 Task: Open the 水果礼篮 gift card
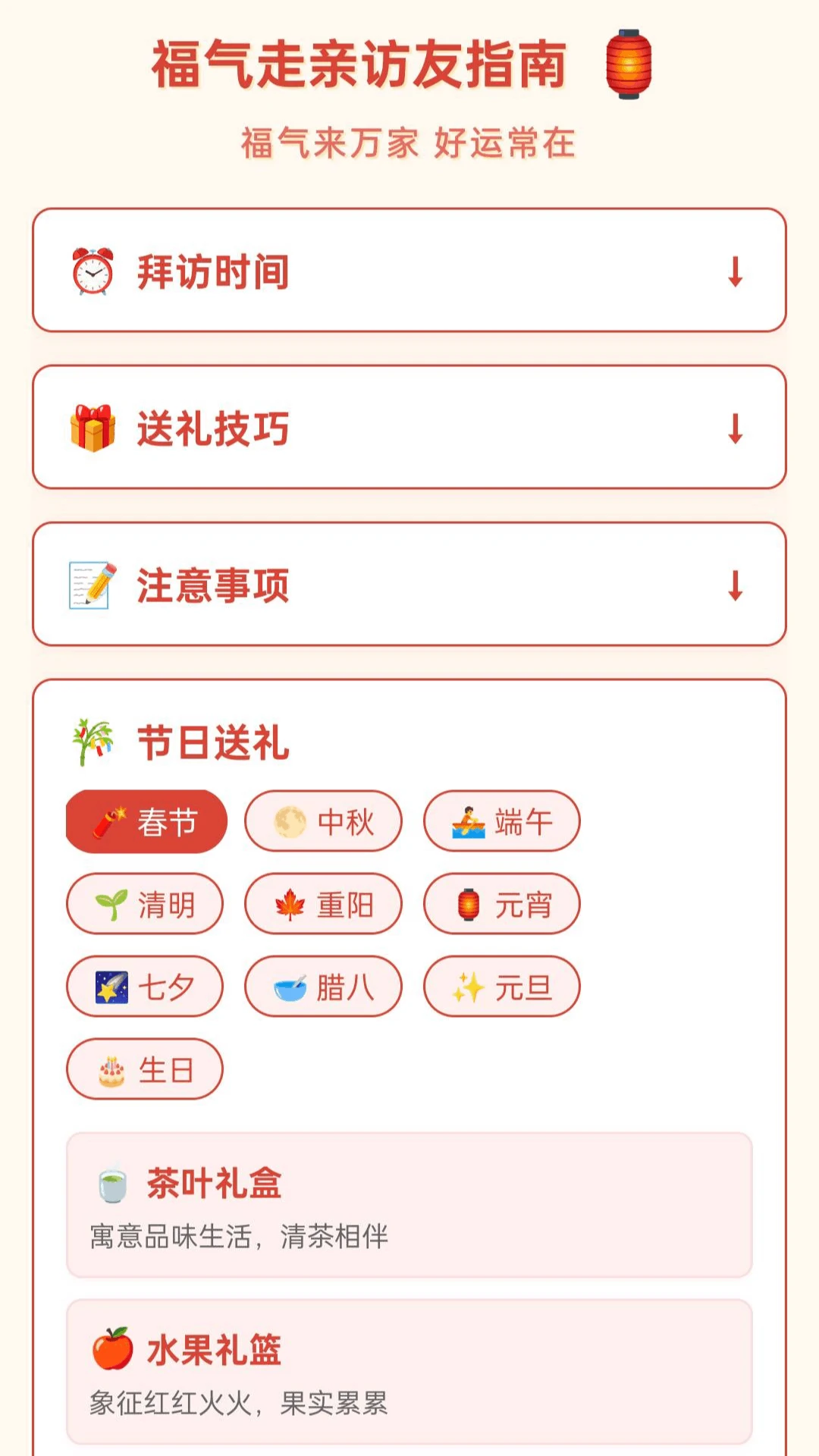coord(409,1372)
